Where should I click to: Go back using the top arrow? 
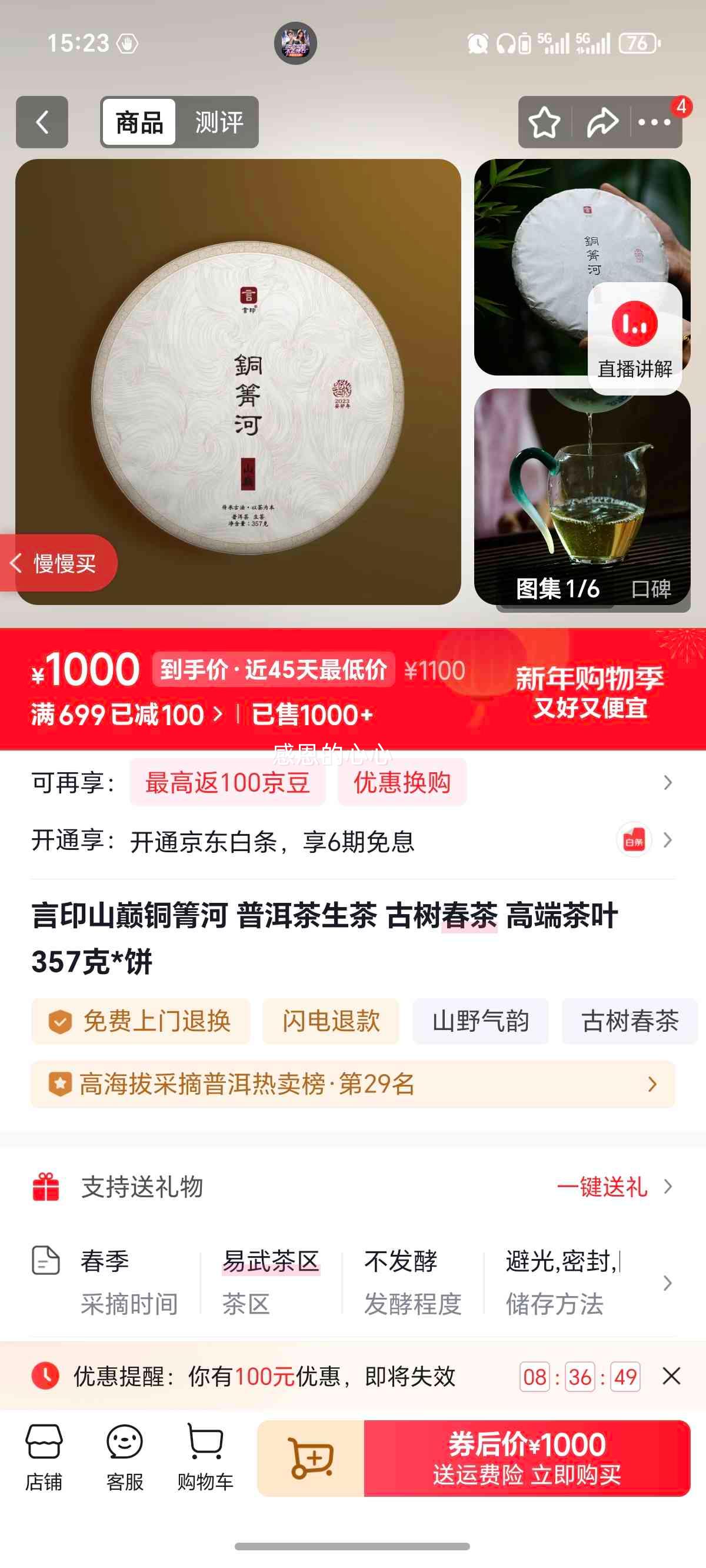point(41,122)
